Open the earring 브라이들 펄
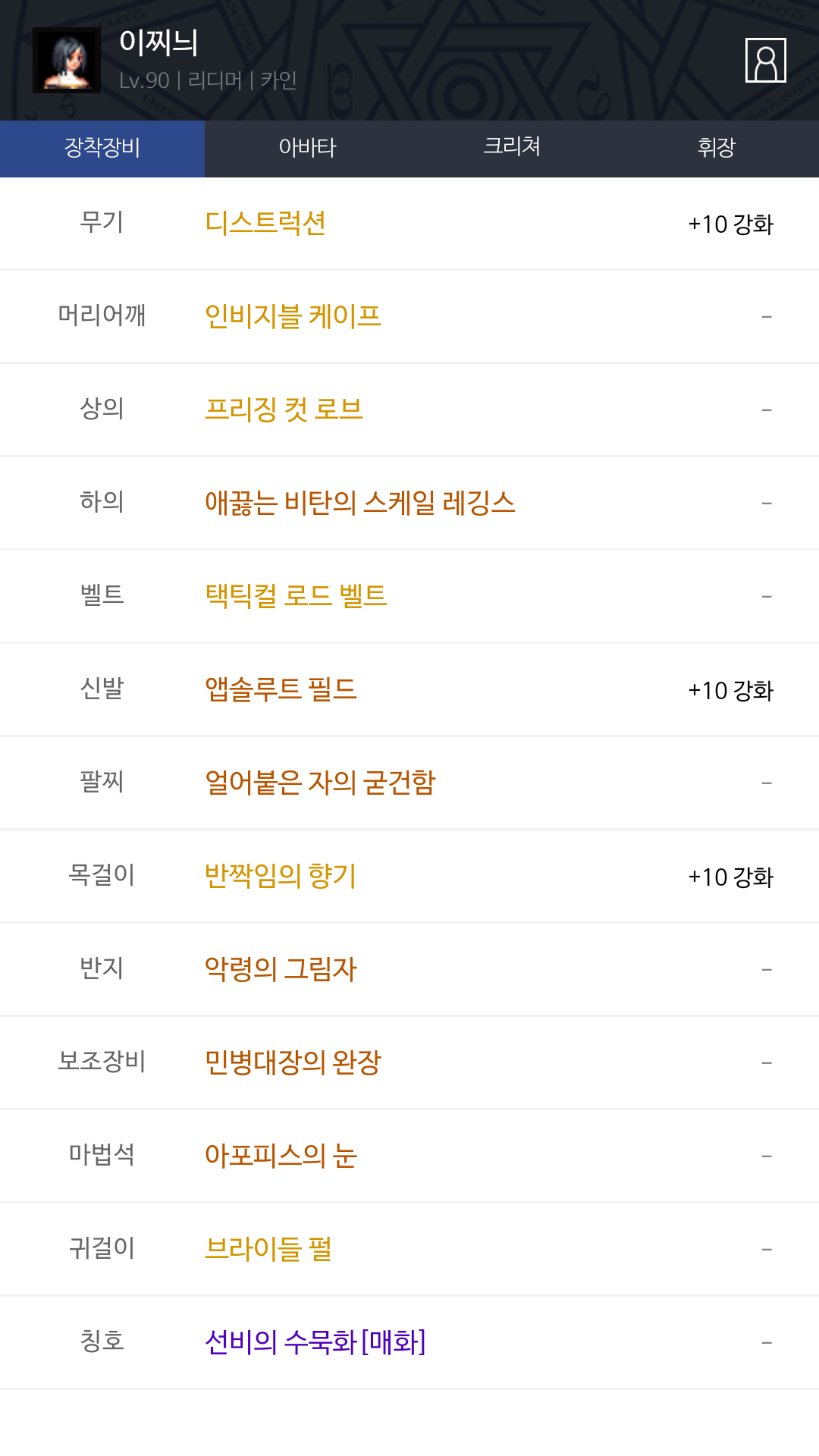This screenshot has width=819, height=1456. coord(268,1249)
